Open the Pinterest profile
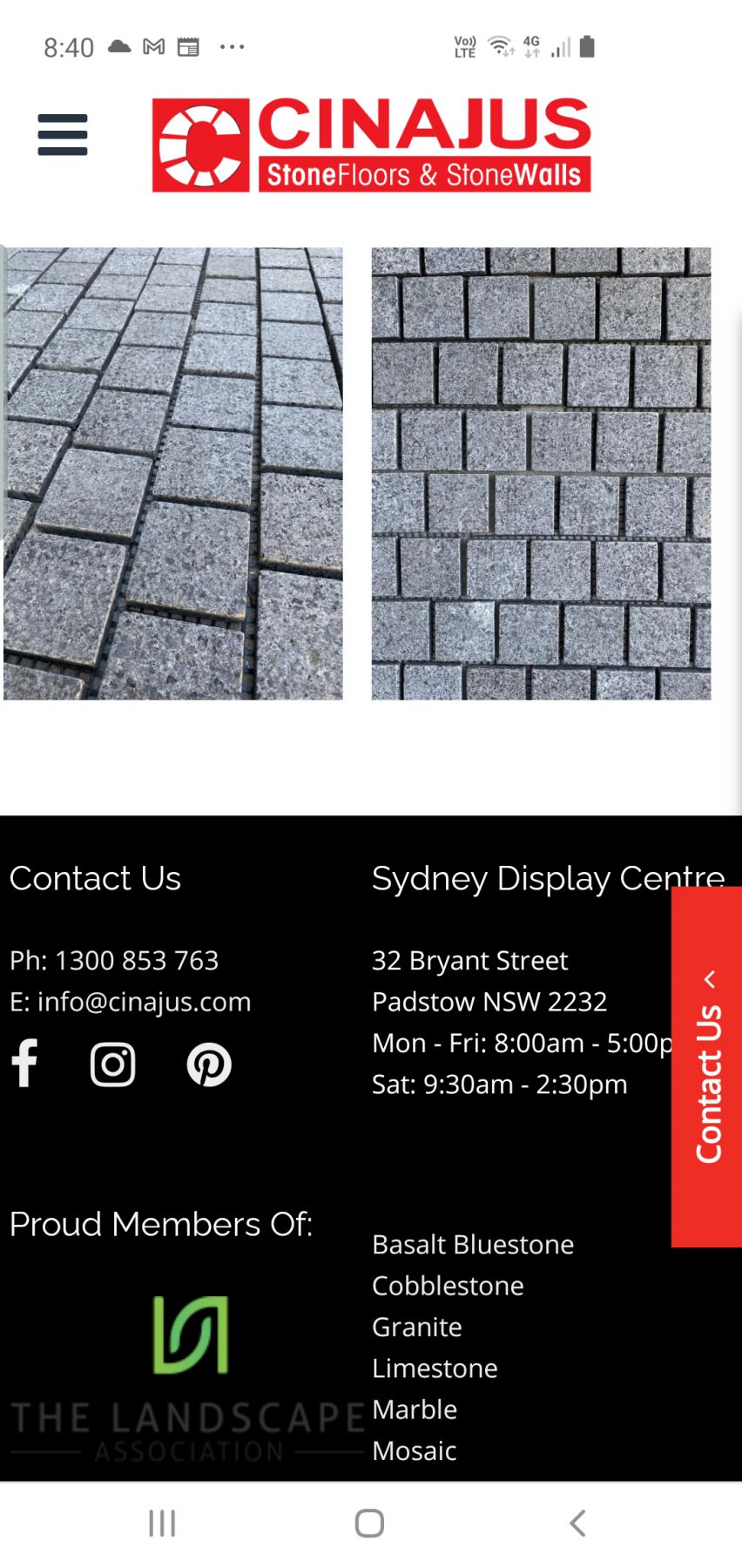The image size is (742, 1568). [209, 1064]
